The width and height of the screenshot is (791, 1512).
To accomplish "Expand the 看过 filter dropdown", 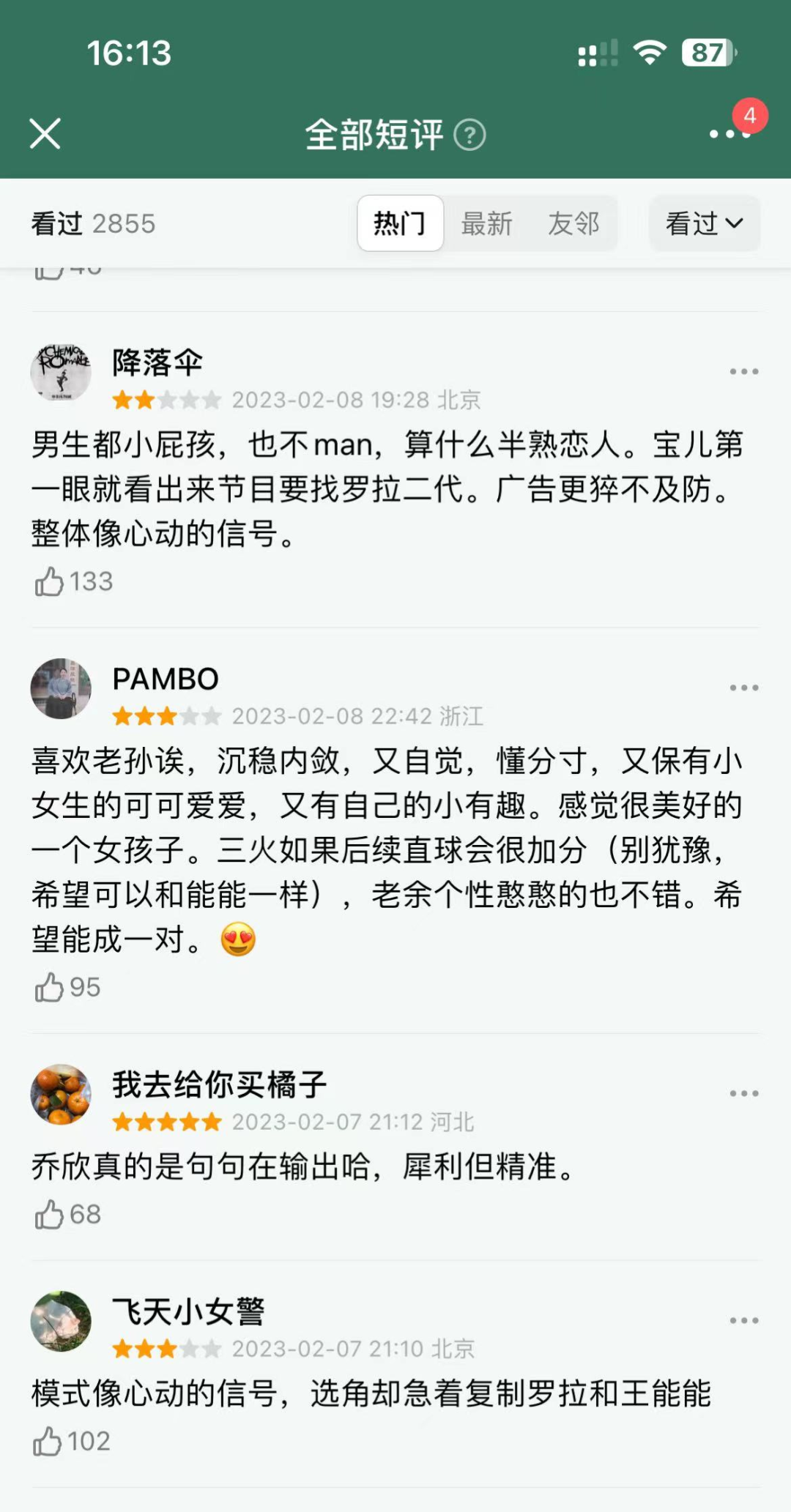I will click(704, 223).
